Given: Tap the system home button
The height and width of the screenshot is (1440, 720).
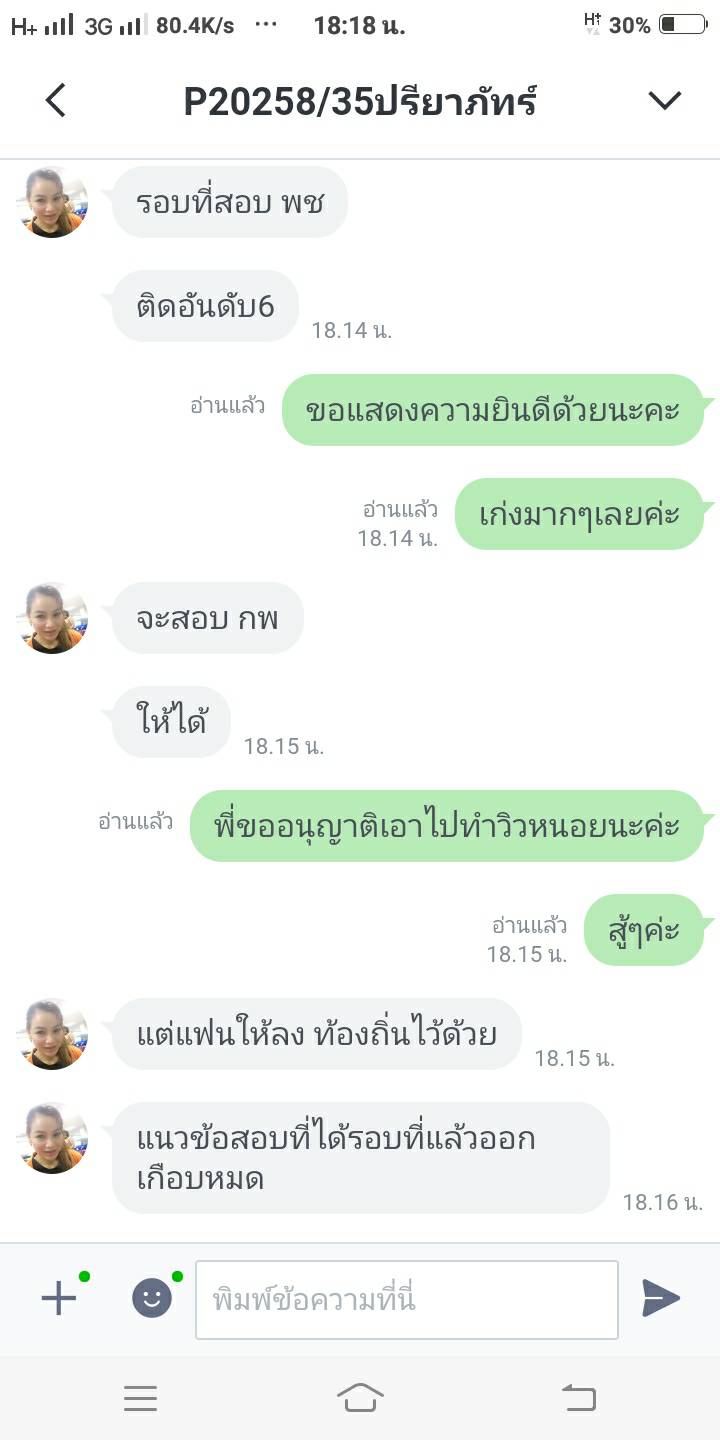Looking at the screenshot, I should tap(360, 1397).
